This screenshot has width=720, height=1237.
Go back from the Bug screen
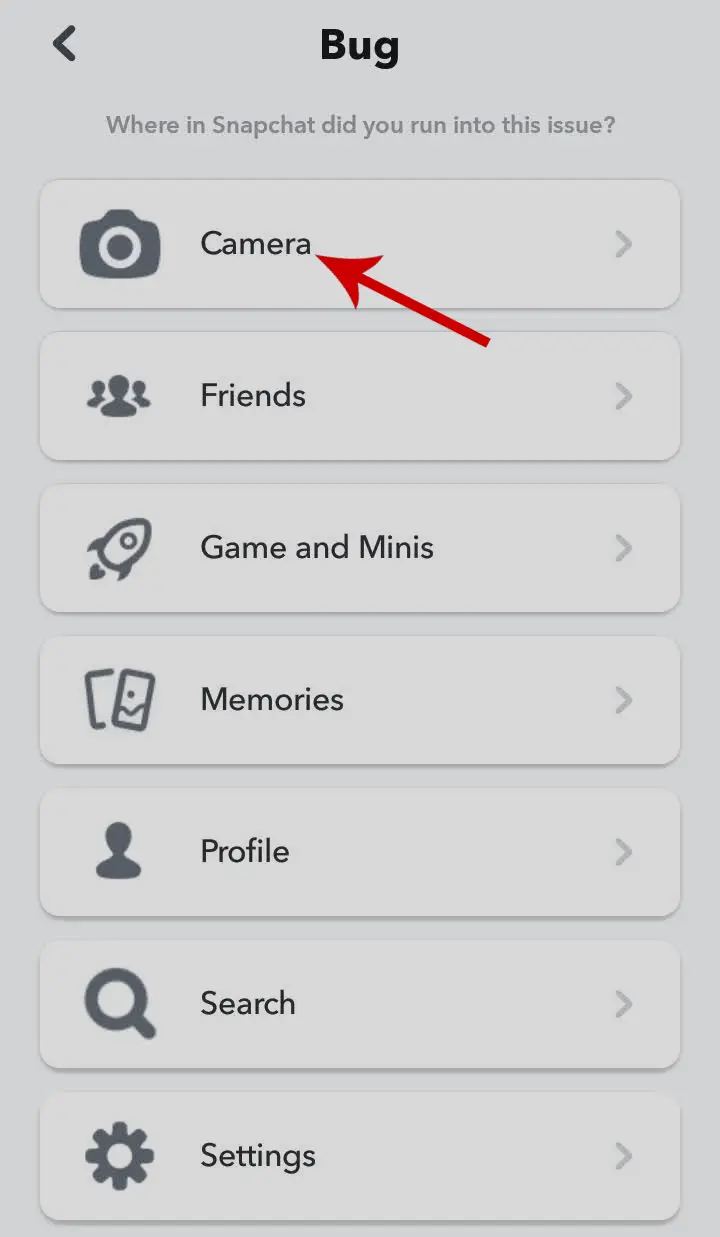[65, 44]
